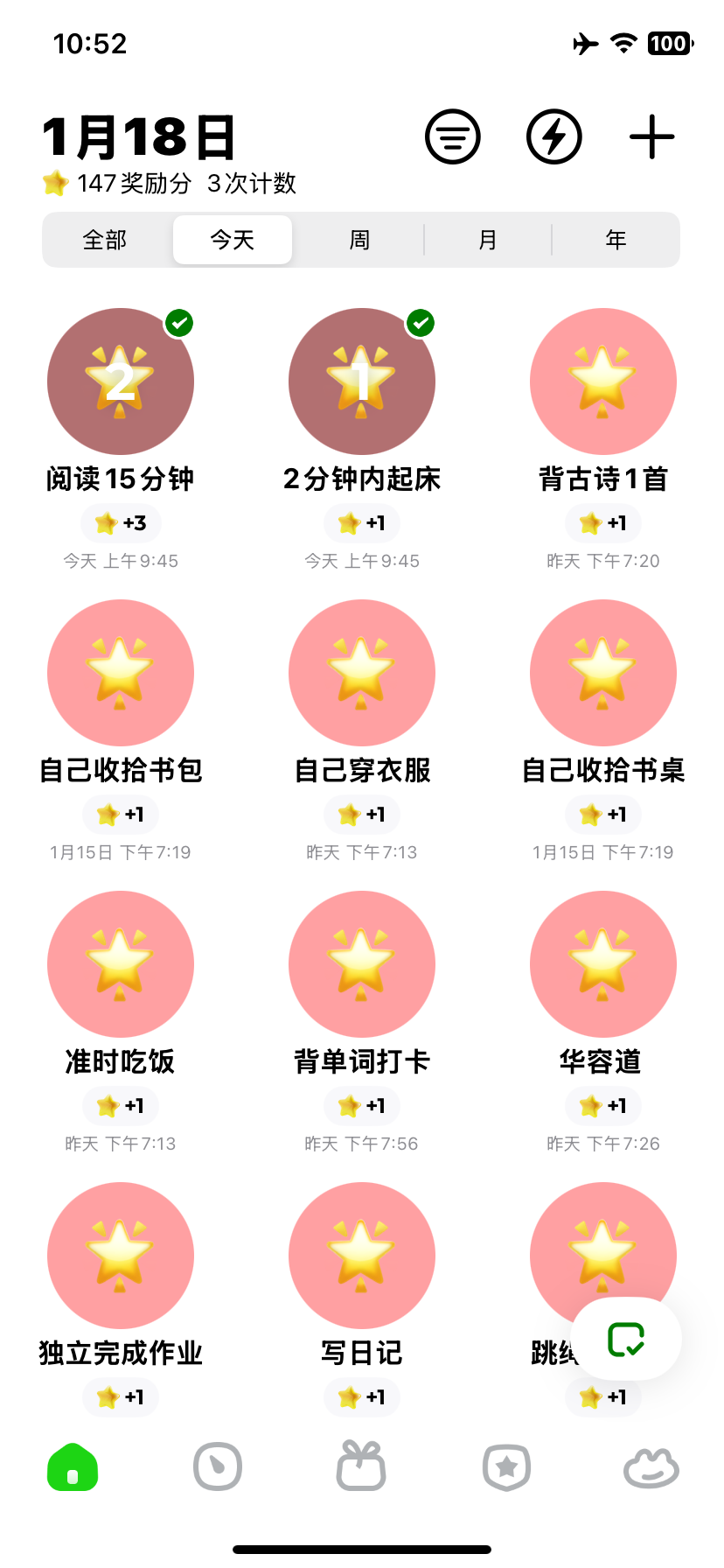Open the timer tab
The height and width of the screenshot is (1568, 724).
[218, 1466]
